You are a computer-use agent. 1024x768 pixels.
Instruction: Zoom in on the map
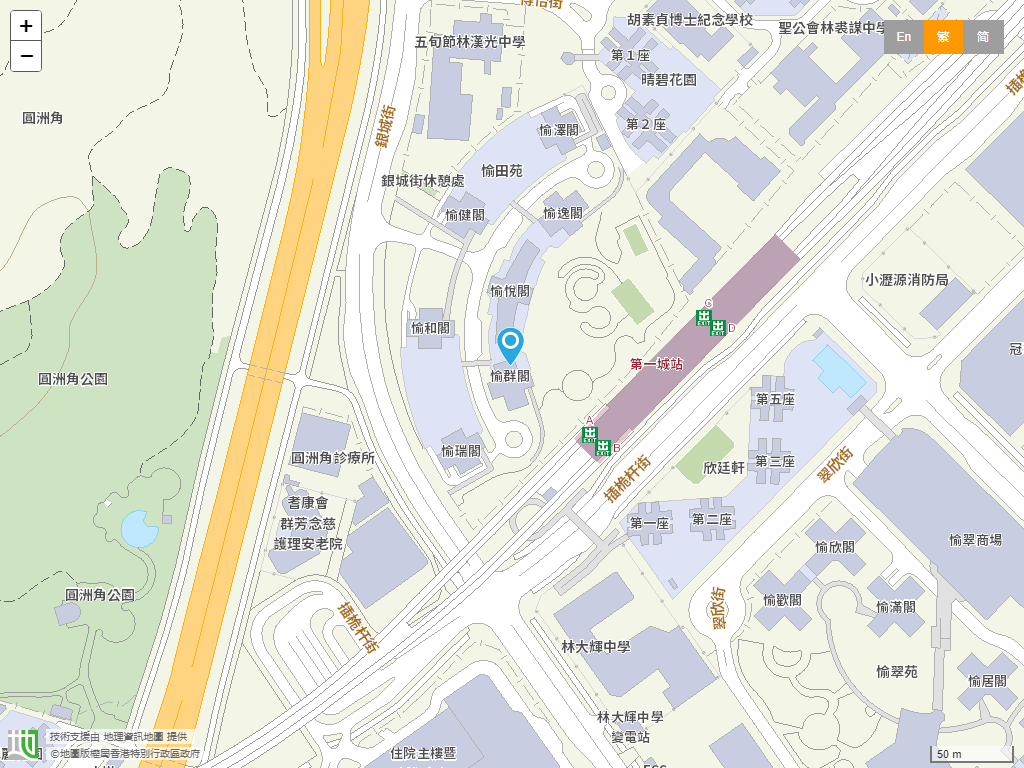(26, 26)
